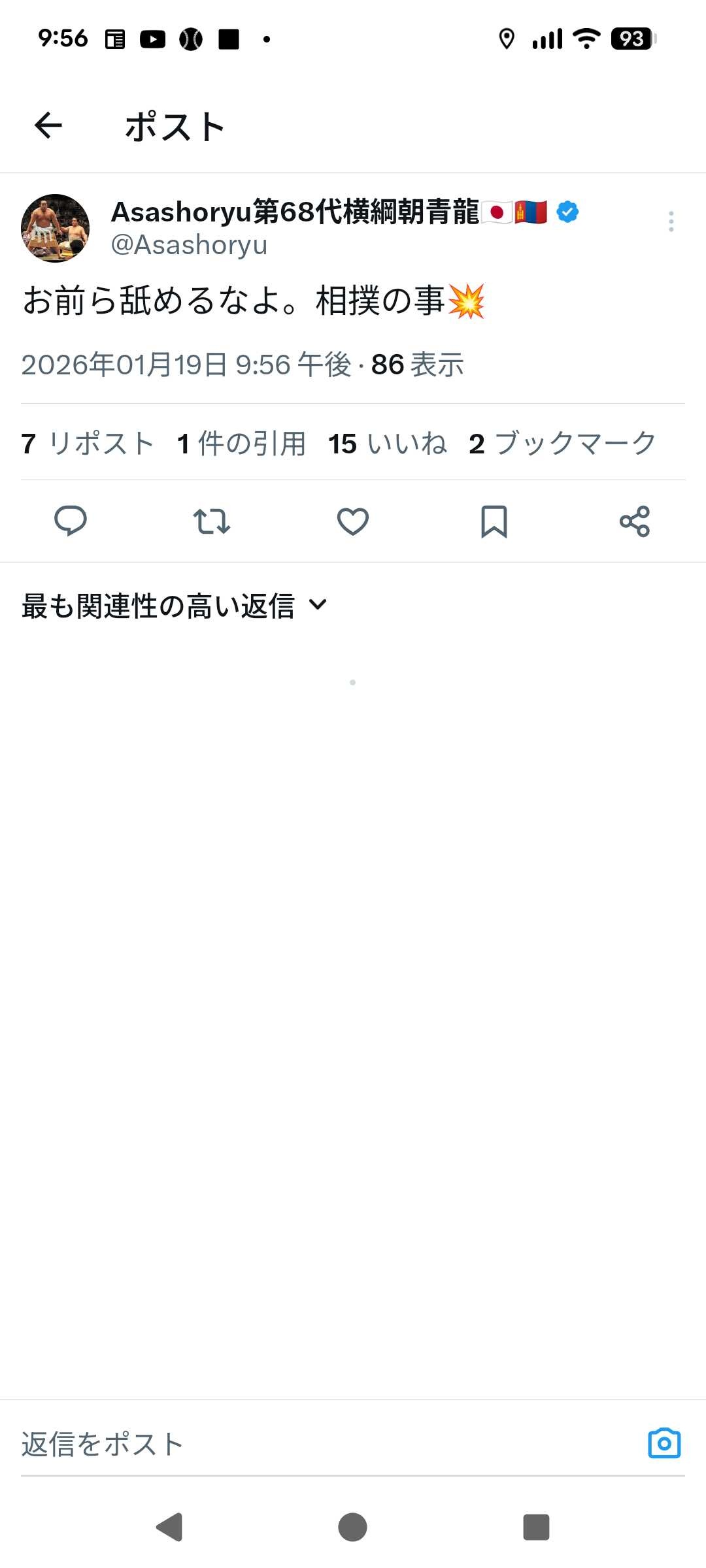Share this post
Screen dimensions: 706x1568
(635, 521)
